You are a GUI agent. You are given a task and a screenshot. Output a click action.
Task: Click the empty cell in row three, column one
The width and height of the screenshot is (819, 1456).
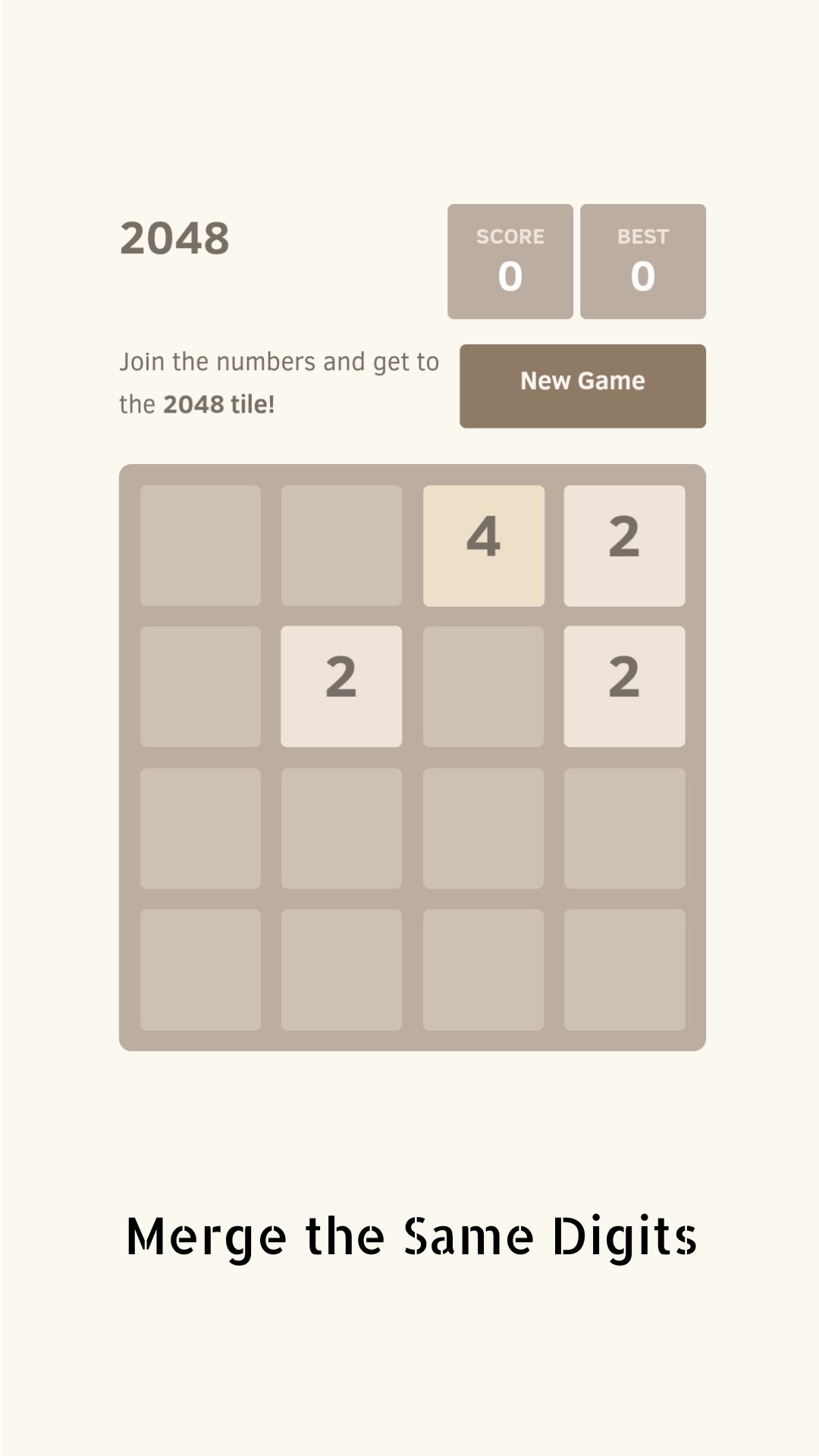tap(200, 827)
